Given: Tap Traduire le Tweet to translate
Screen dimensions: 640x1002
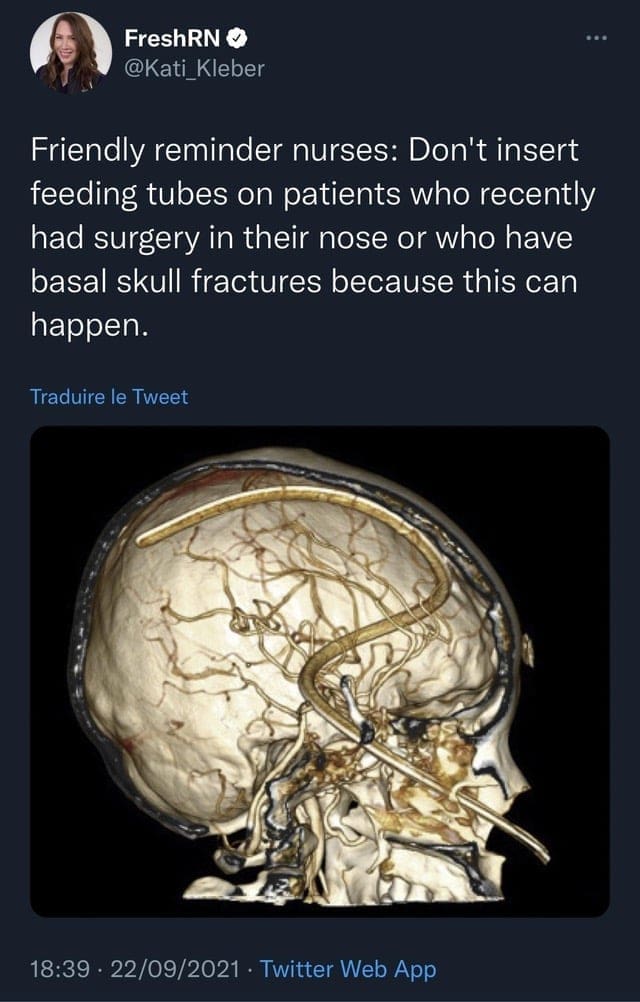Looking at the screenshot, I should 109,396.
